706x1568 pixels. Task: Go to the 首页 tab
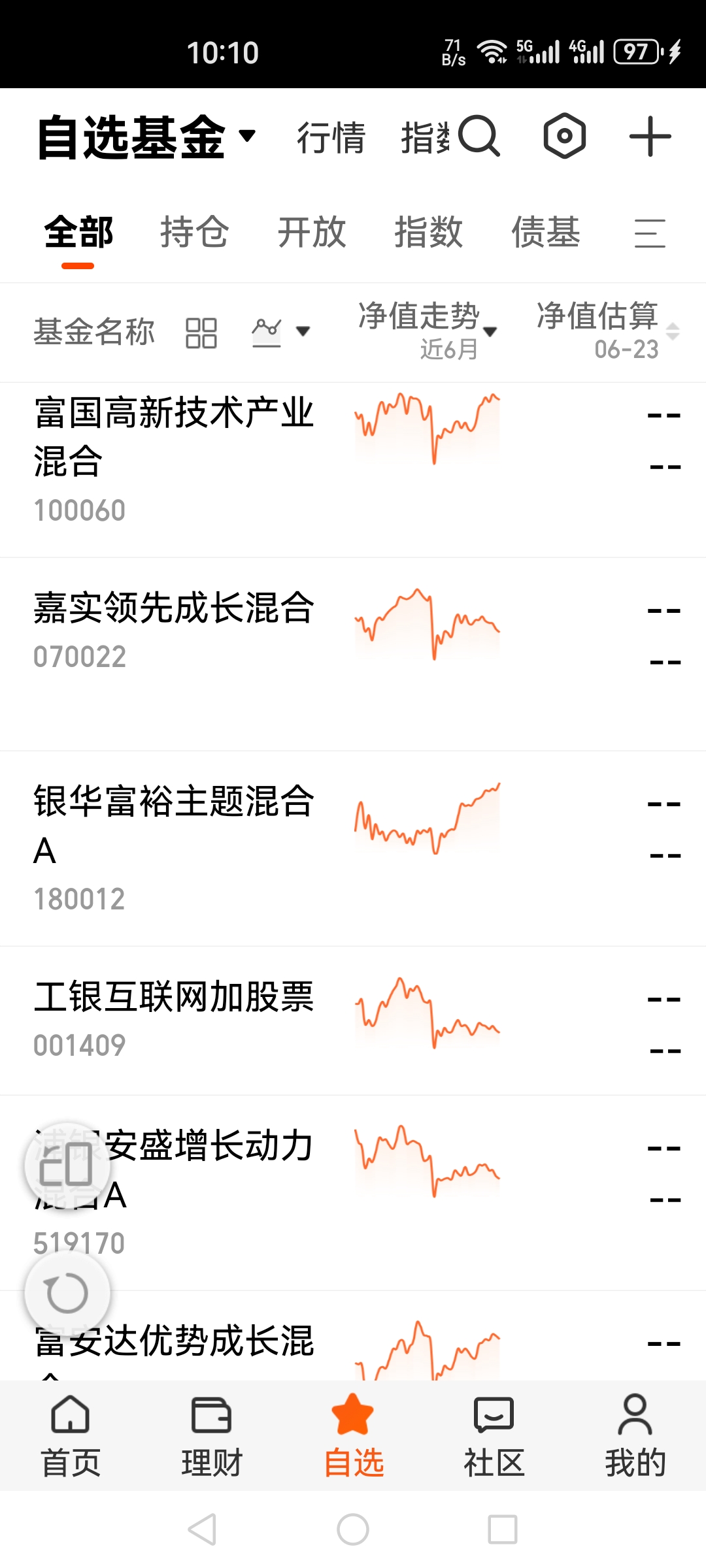[x=71, y=1436]
